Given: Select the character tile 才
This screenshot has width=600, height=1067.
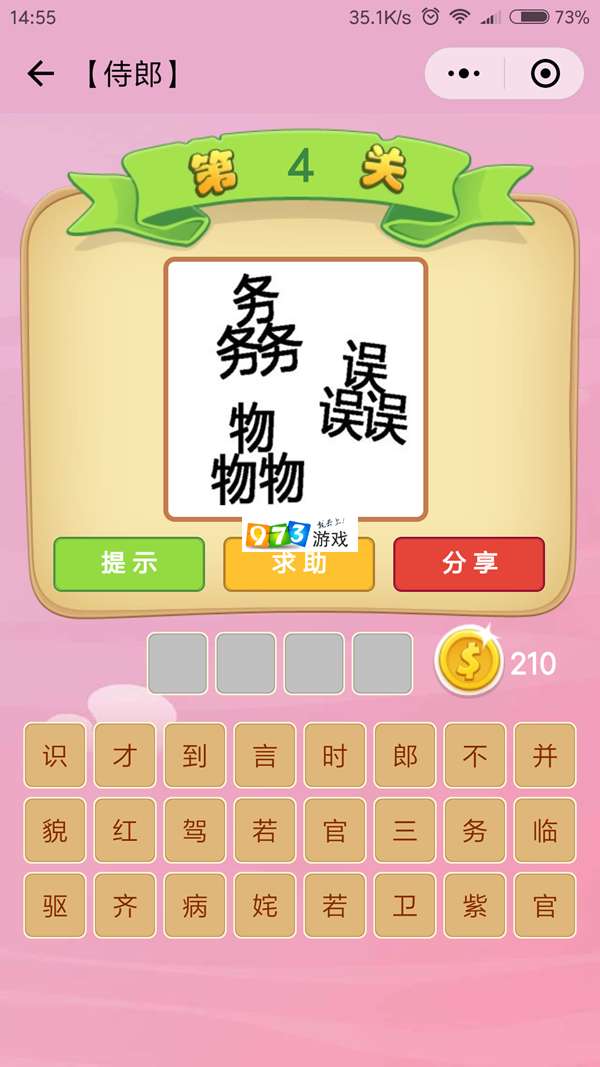Looking at the screenshot, I should coord(125,755).
